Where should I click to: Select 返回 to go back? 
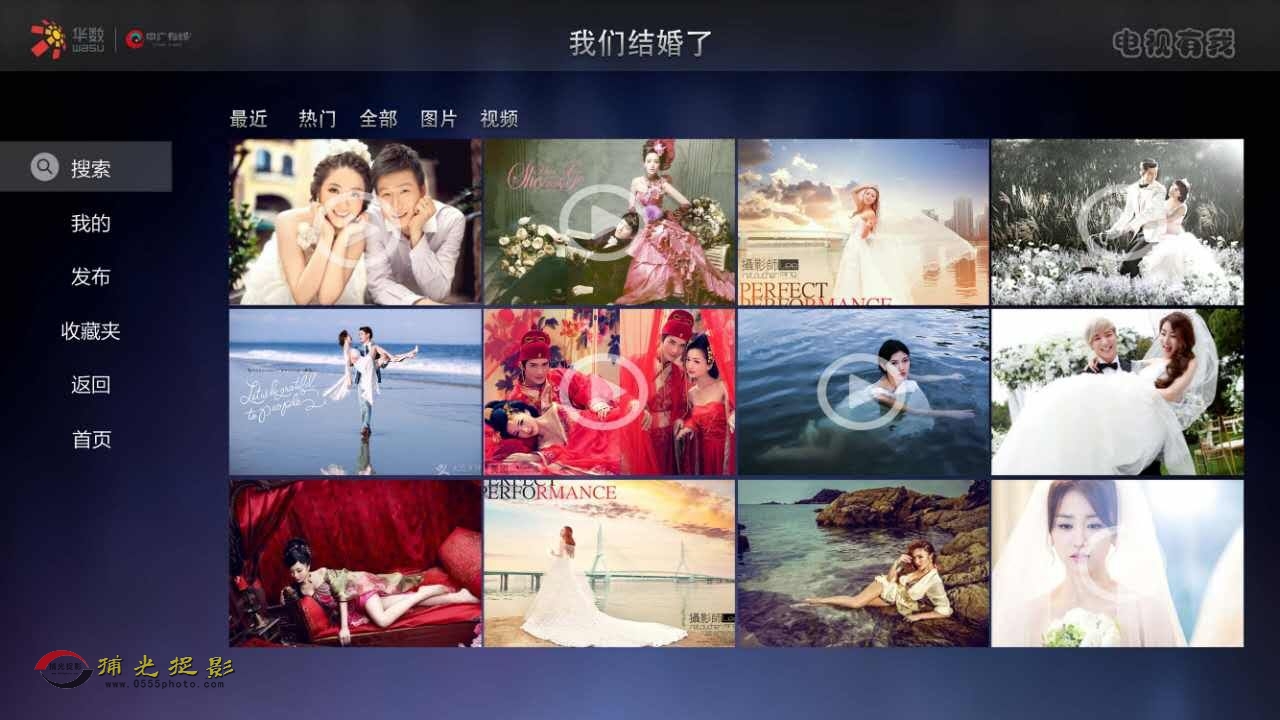(x=90, y=385)
